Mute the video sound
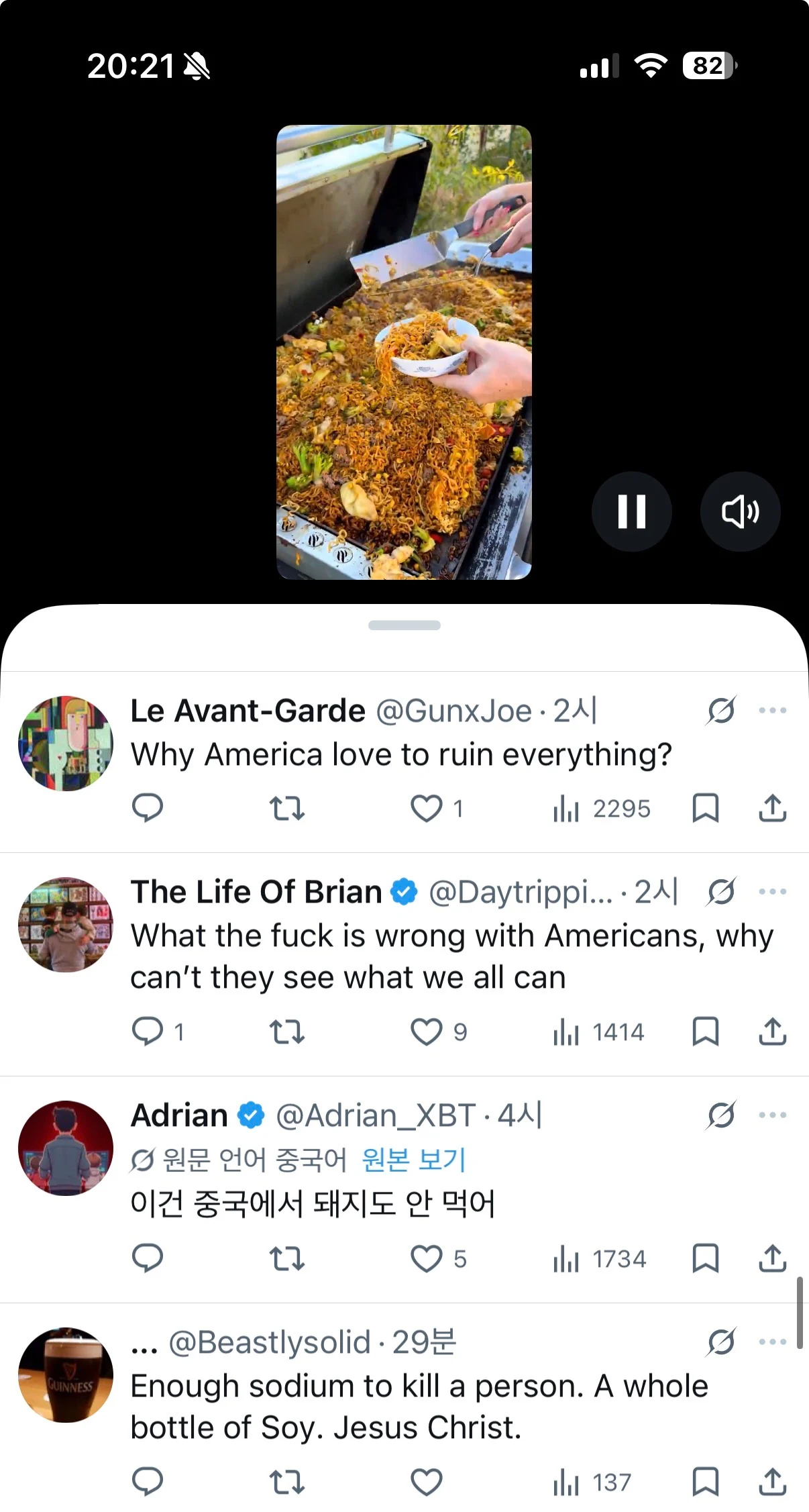 [x=740, y=511]
